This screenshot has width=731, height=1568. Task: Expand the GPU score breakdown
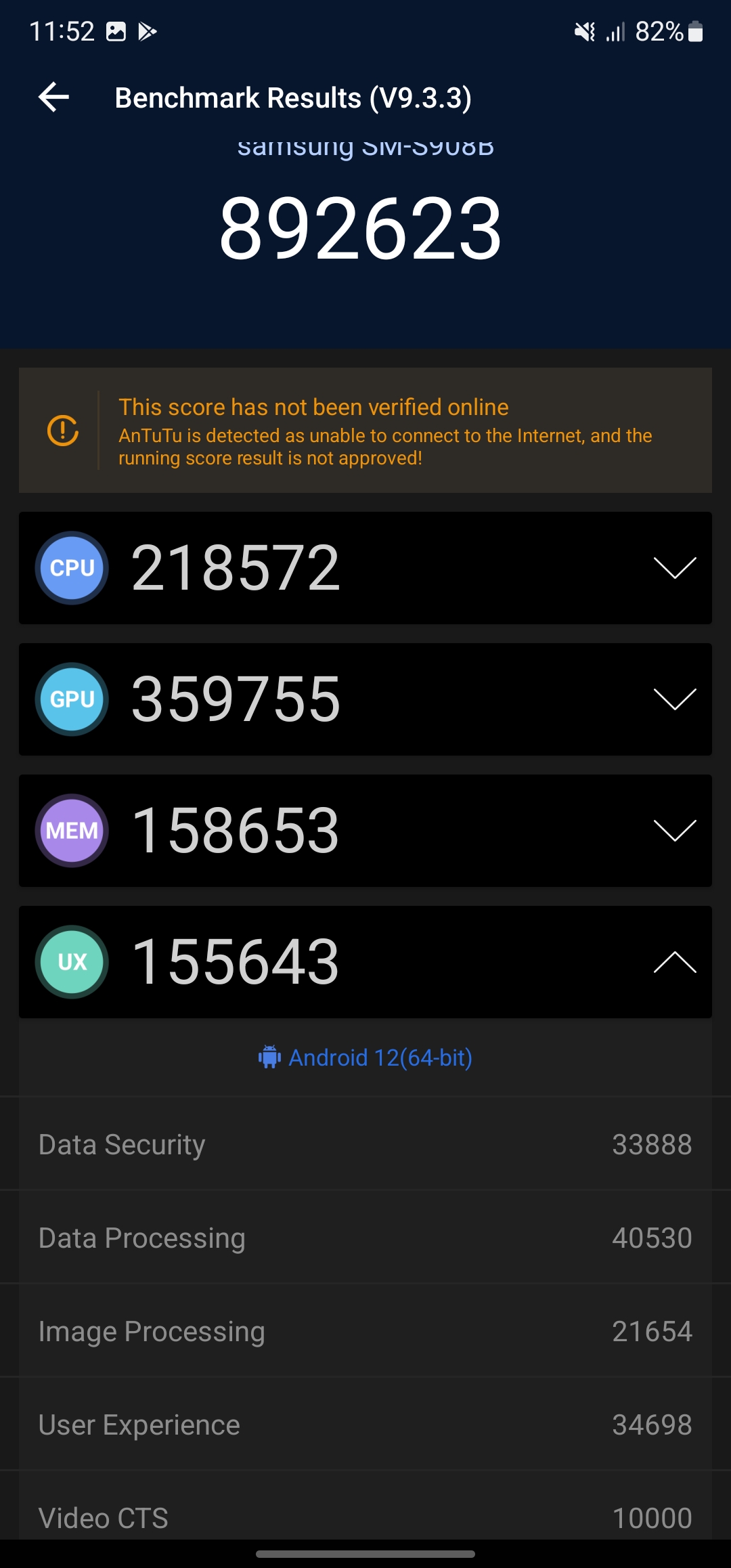tap(674, 699)
